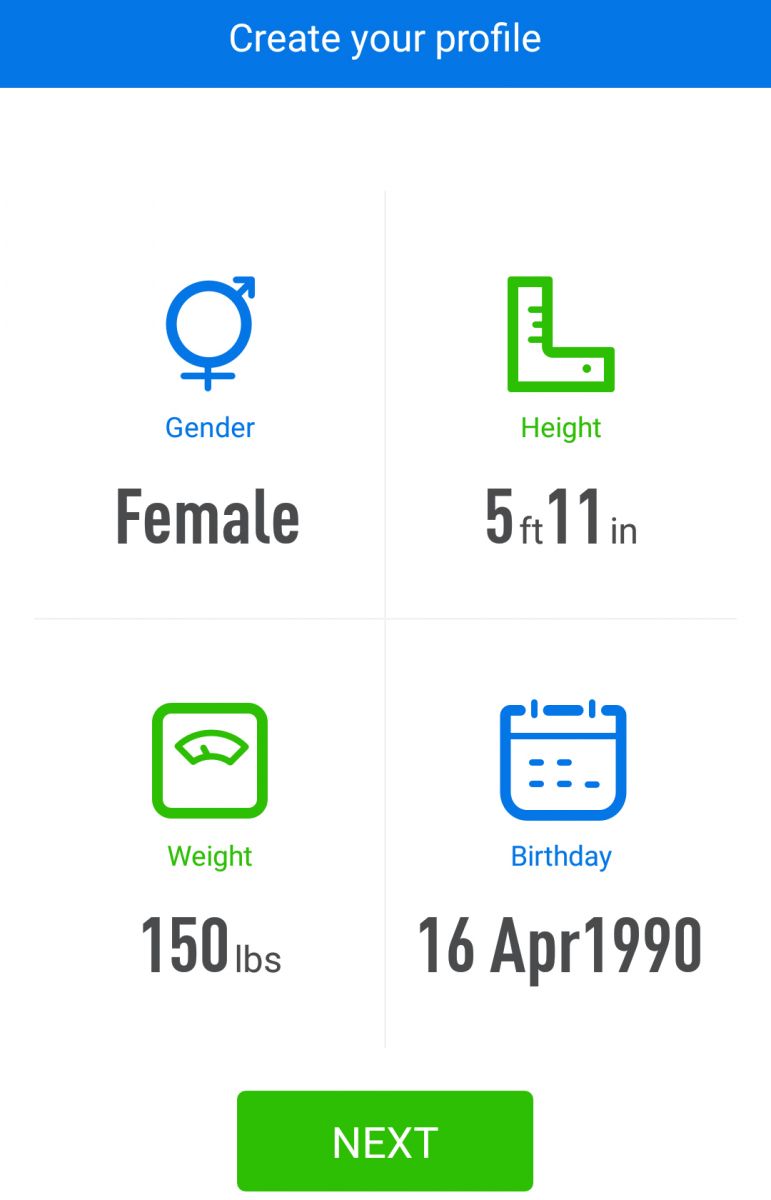Edit the Height value 5 ft 11 in
771x1200 pixels.
pos(560,517)
